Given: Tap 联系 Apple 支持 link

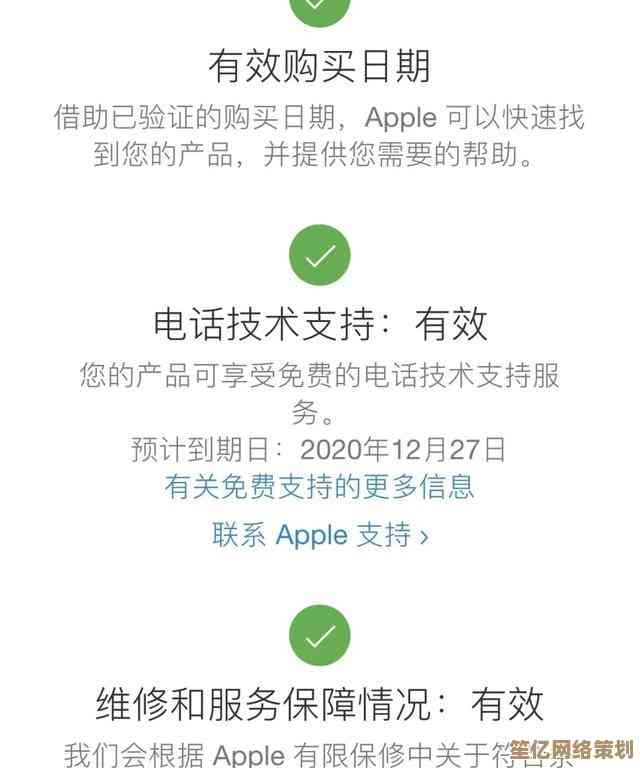Looking at the screenshot, I should point(320,535).
